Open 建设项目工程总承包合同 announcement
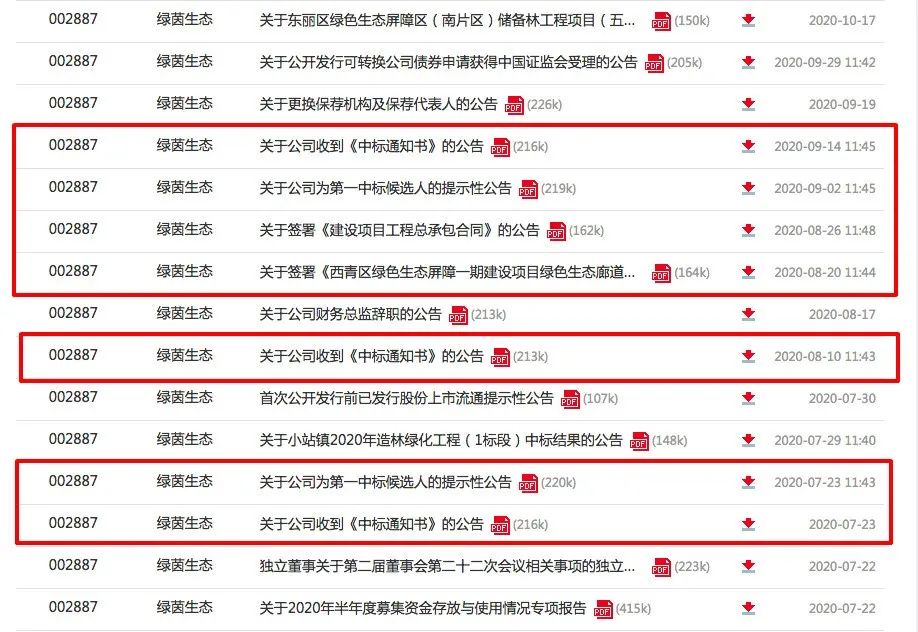 point(399,230)
